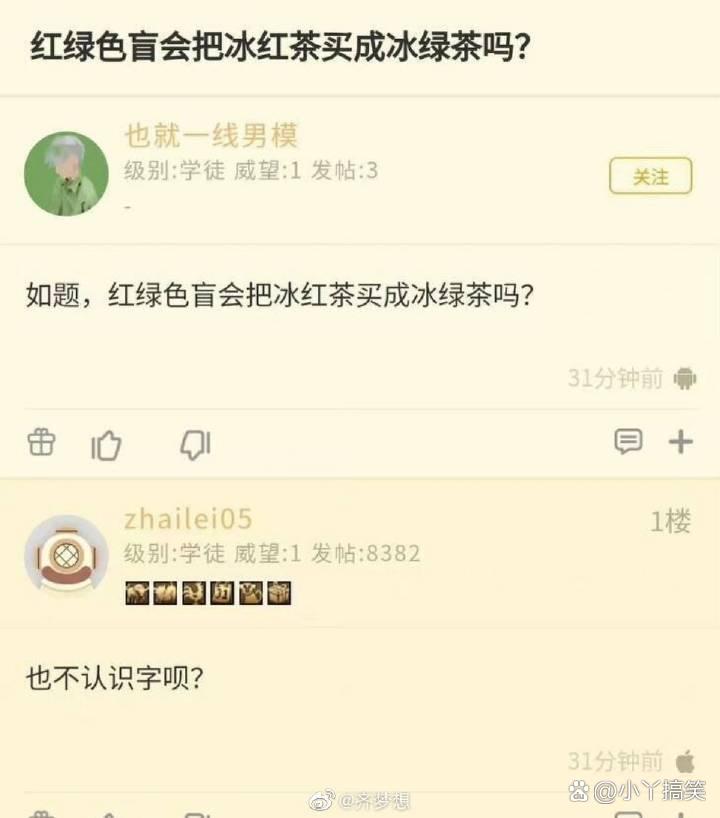Open 也就一线男模's avatar profile
720x818 pixels.
point(66,174)
